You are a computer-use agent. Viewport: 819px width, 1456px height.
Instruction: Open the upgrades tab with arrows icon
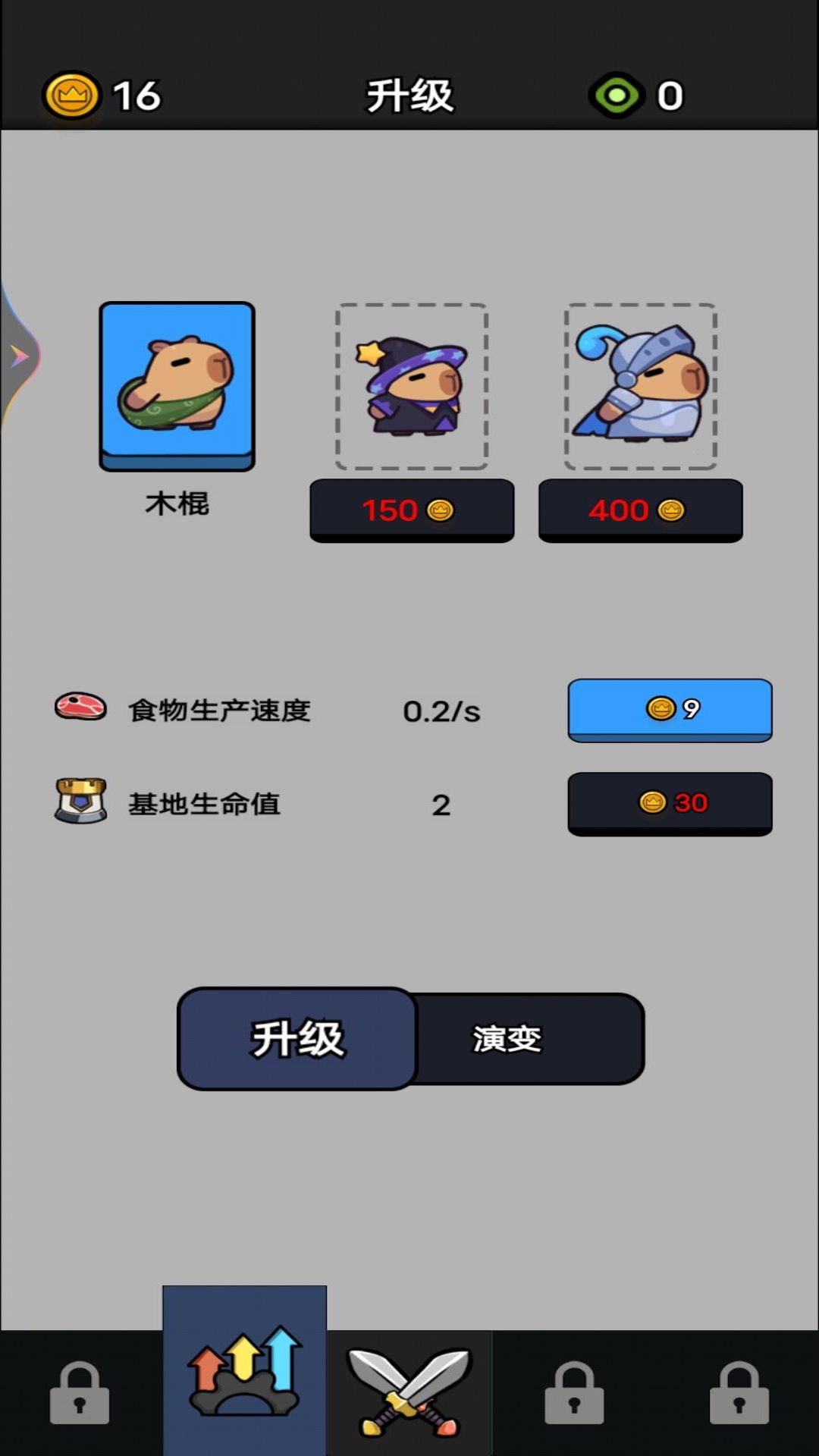coord(244,1373)
